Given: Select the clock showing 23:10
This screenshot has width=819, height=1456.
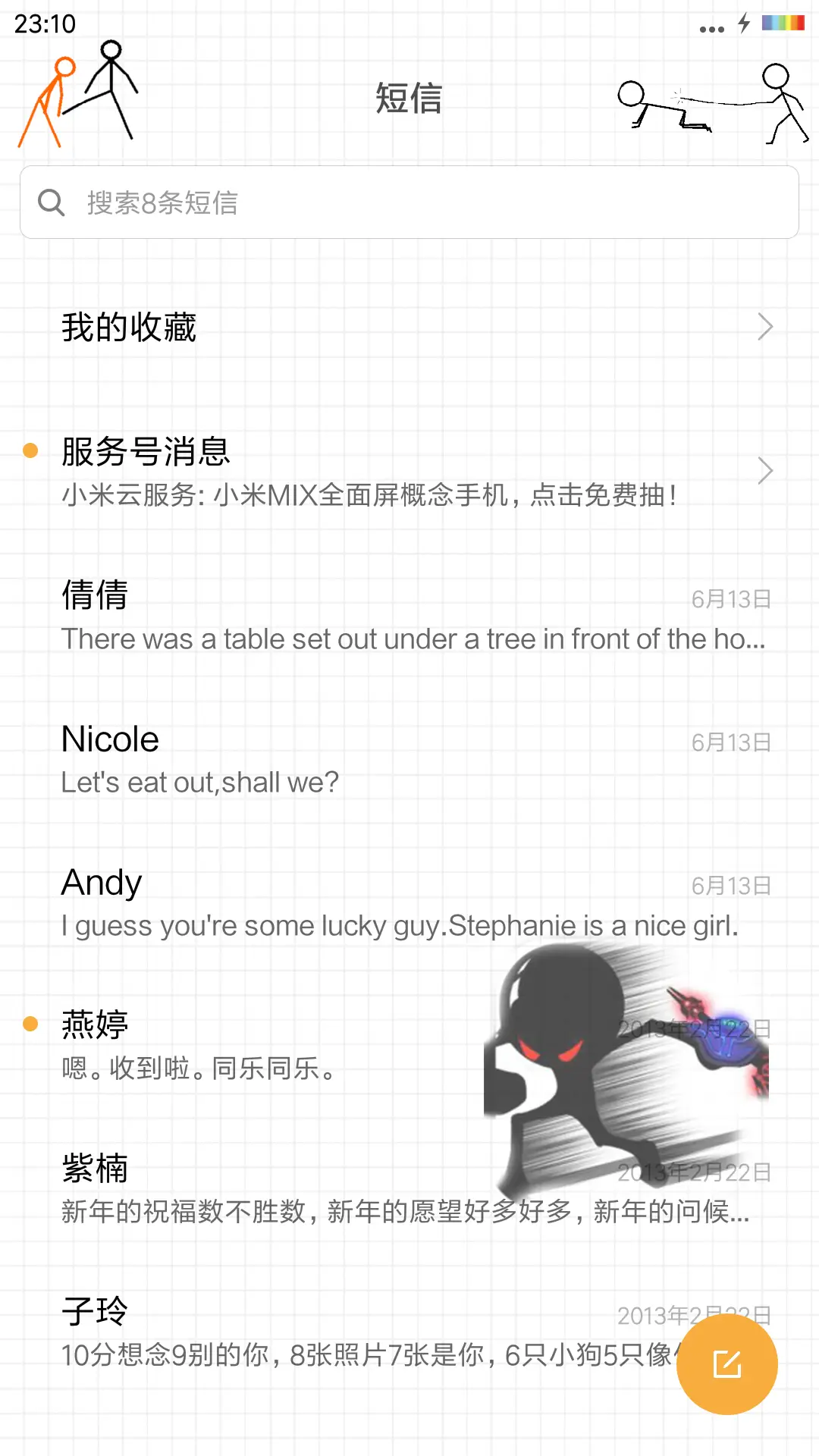Looking at the screenshot, I should tap(43, 24).
